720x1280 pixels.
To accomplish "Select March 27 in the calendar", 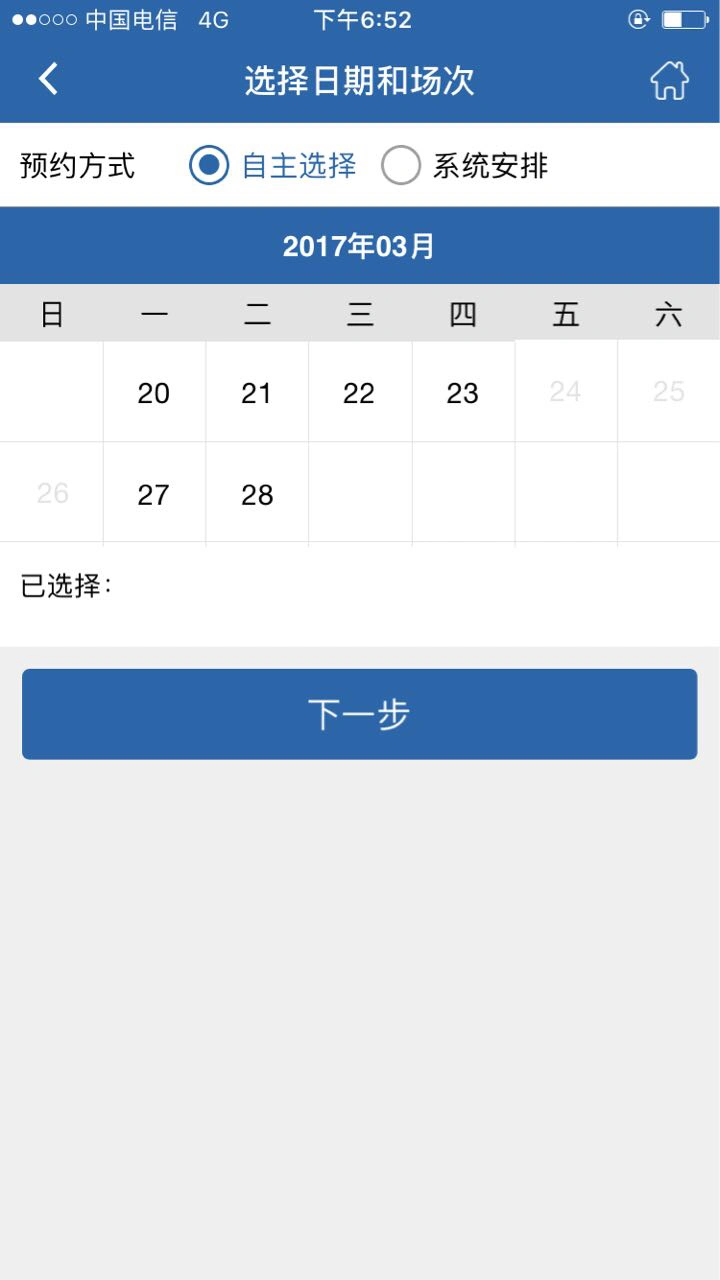I will tap(154, 494).
